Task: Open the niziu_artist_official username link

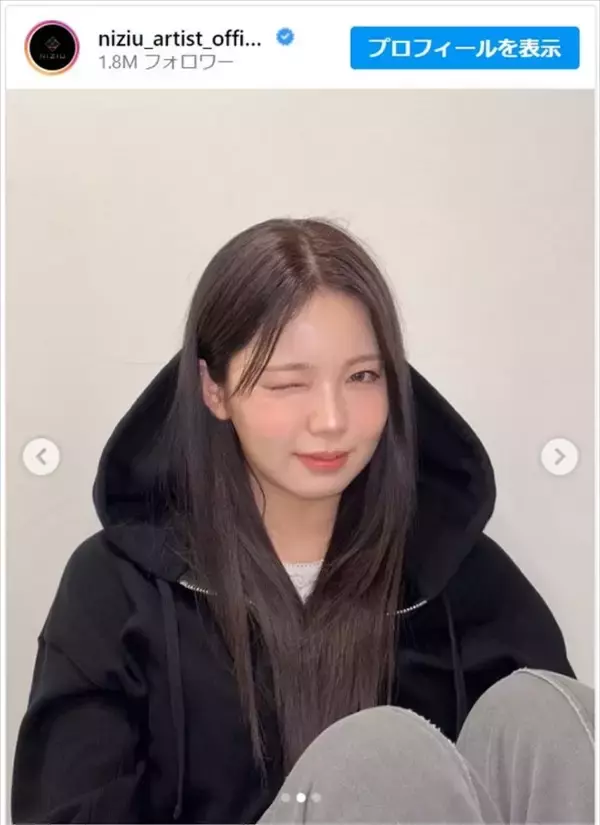Action: pyautogui.click(x=184, y=38)
